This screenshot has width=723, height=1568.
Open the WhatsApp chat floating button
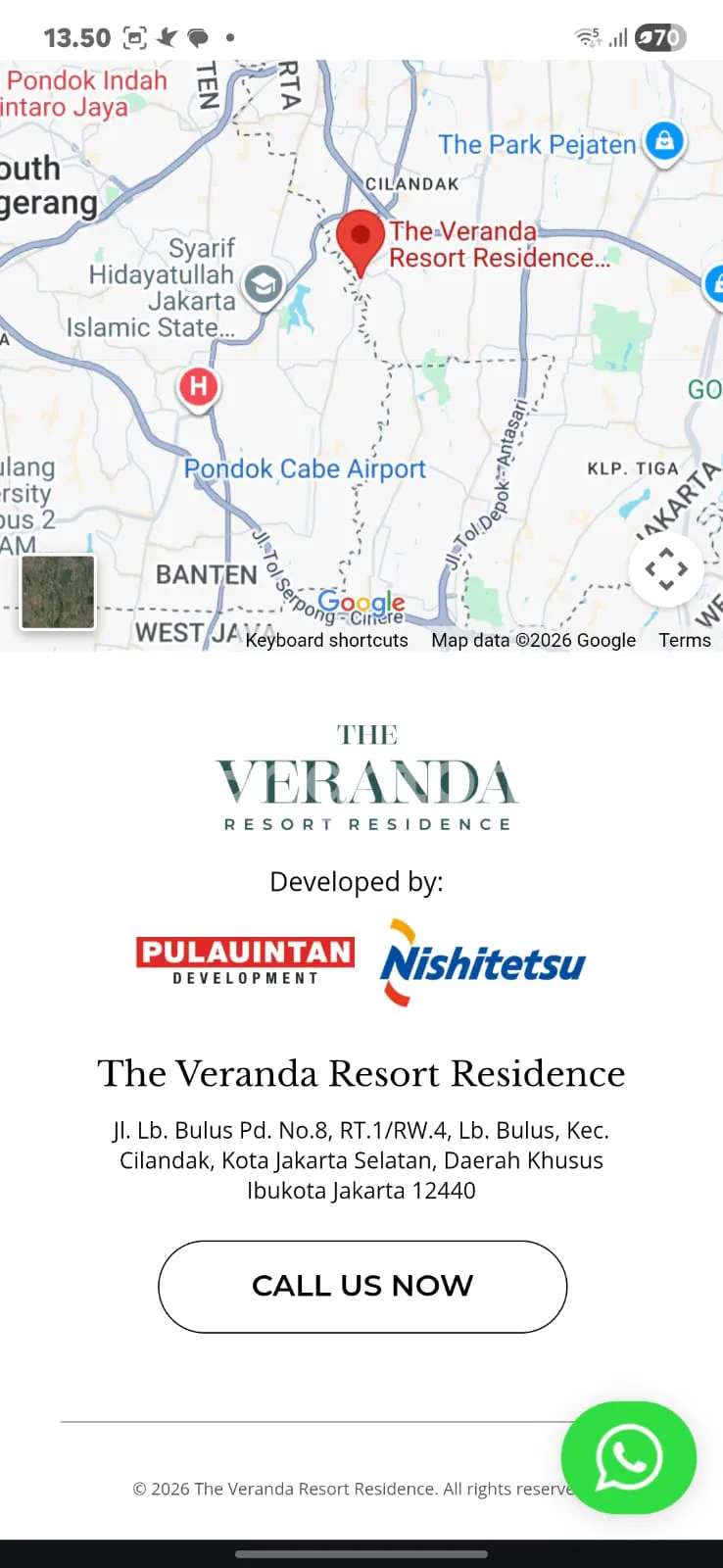point(628,1457)
